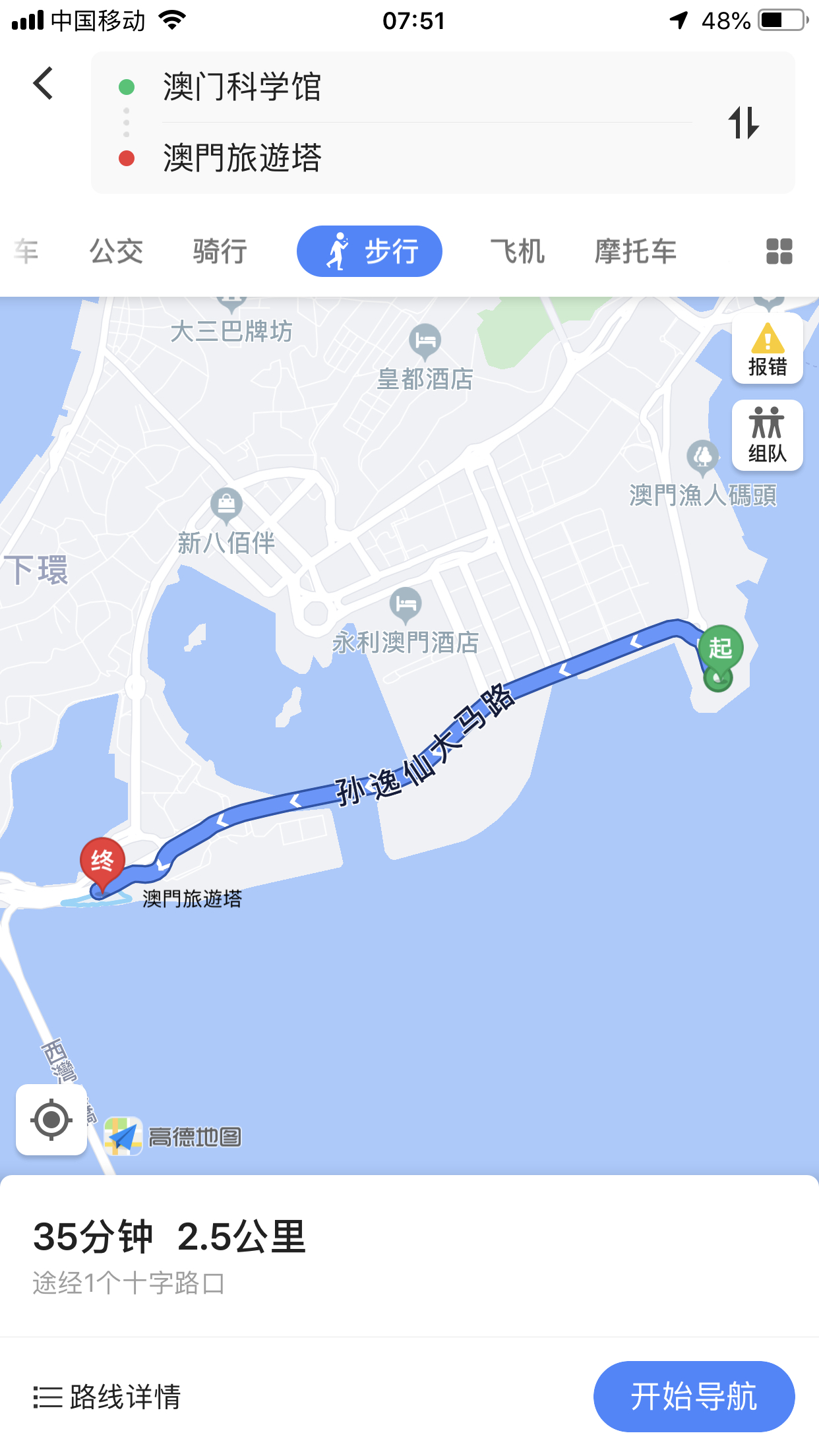The width and height of the screenshot is (819, 1456).
Task: Select the 步行 walking tab
Action: coord(369,252)
